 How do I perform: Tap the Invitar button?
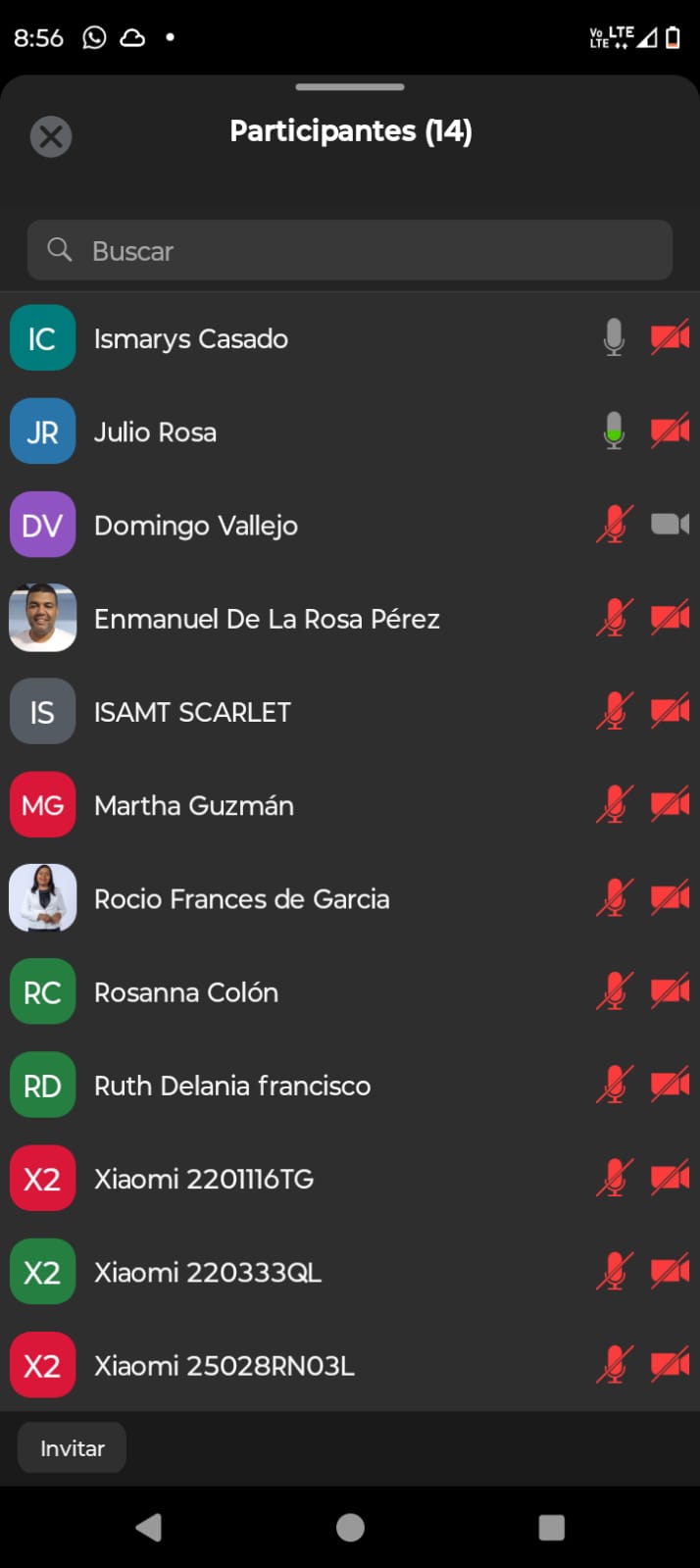point(72,1448)
